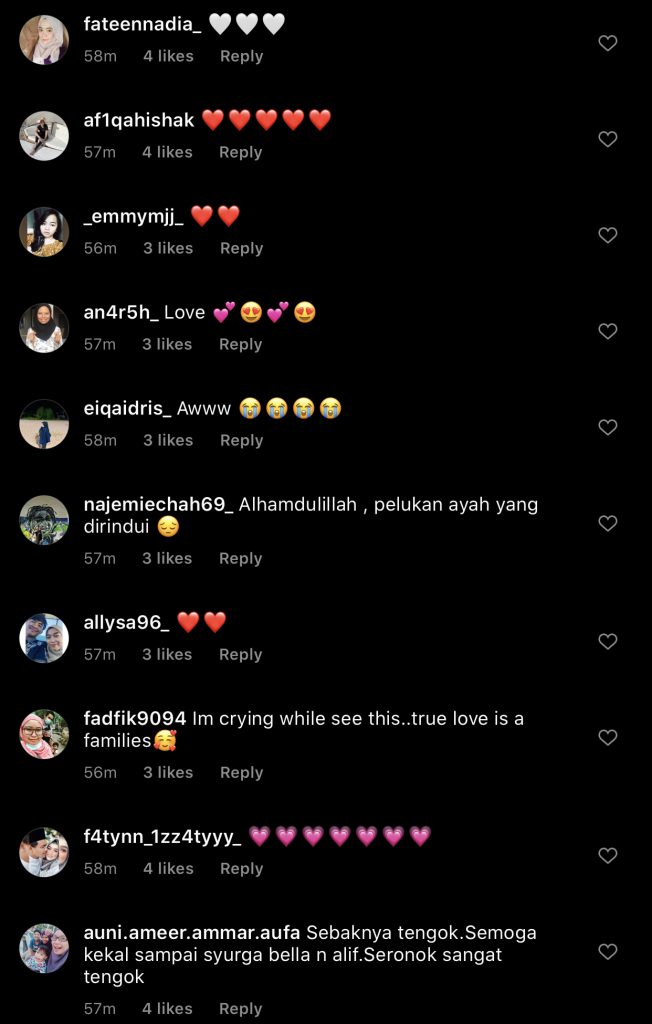Image resolution: width=652 pixels, height=1024 pixels.
Task: Reply to _emmymjj_'s comment
Action: (241, 248)
